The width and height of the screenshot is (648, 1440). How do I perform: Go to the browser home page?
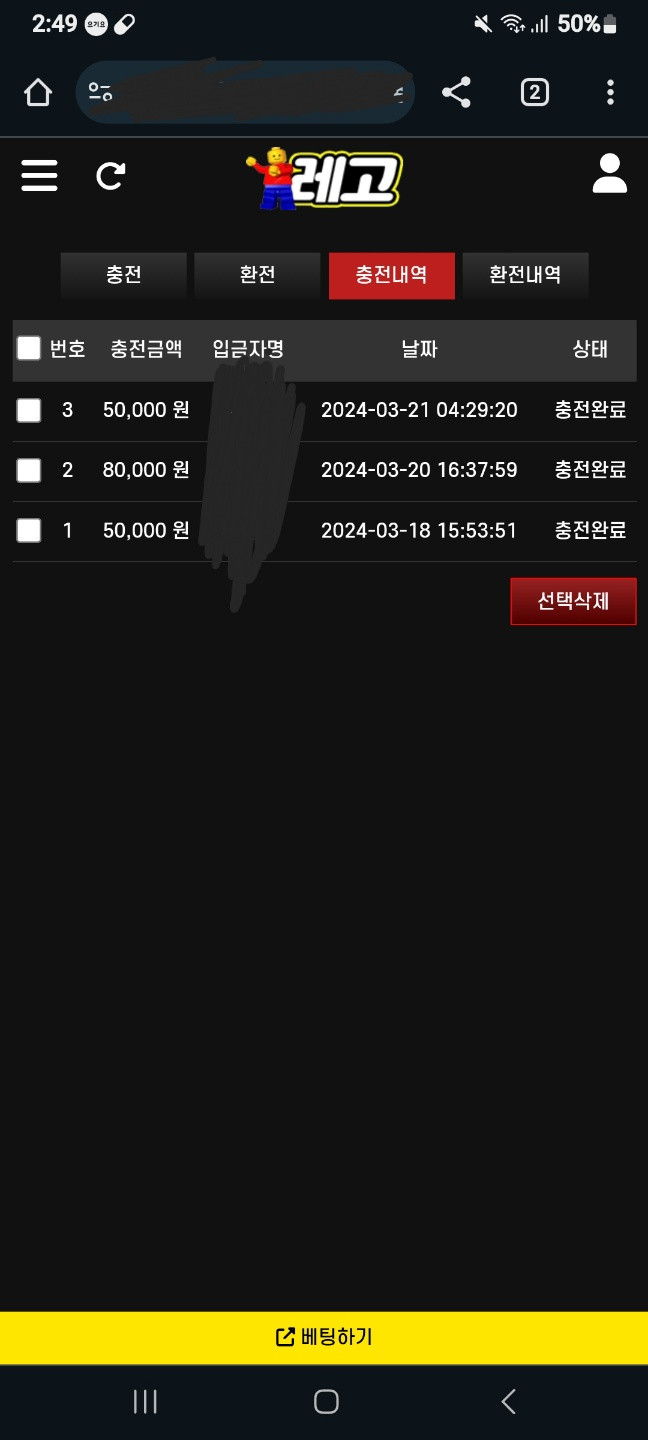(x=38, y=93)
